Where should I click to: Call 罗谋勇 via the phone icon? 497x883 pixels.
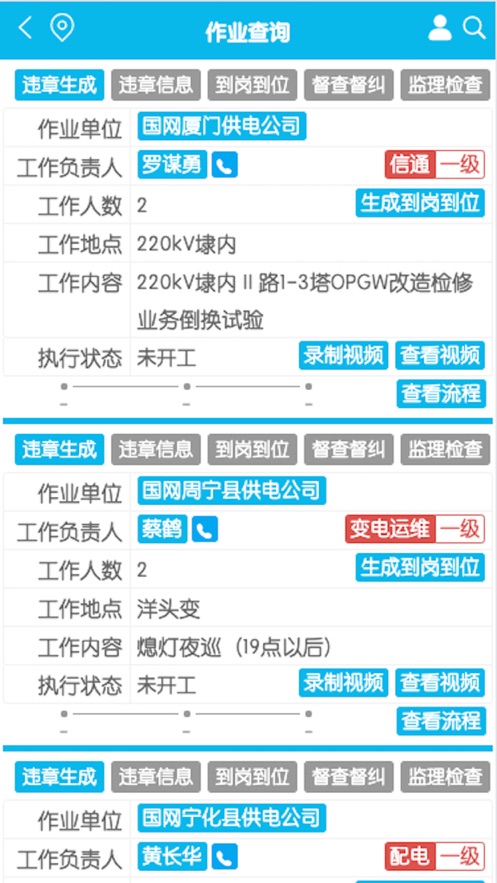click(x=225, y=166)
